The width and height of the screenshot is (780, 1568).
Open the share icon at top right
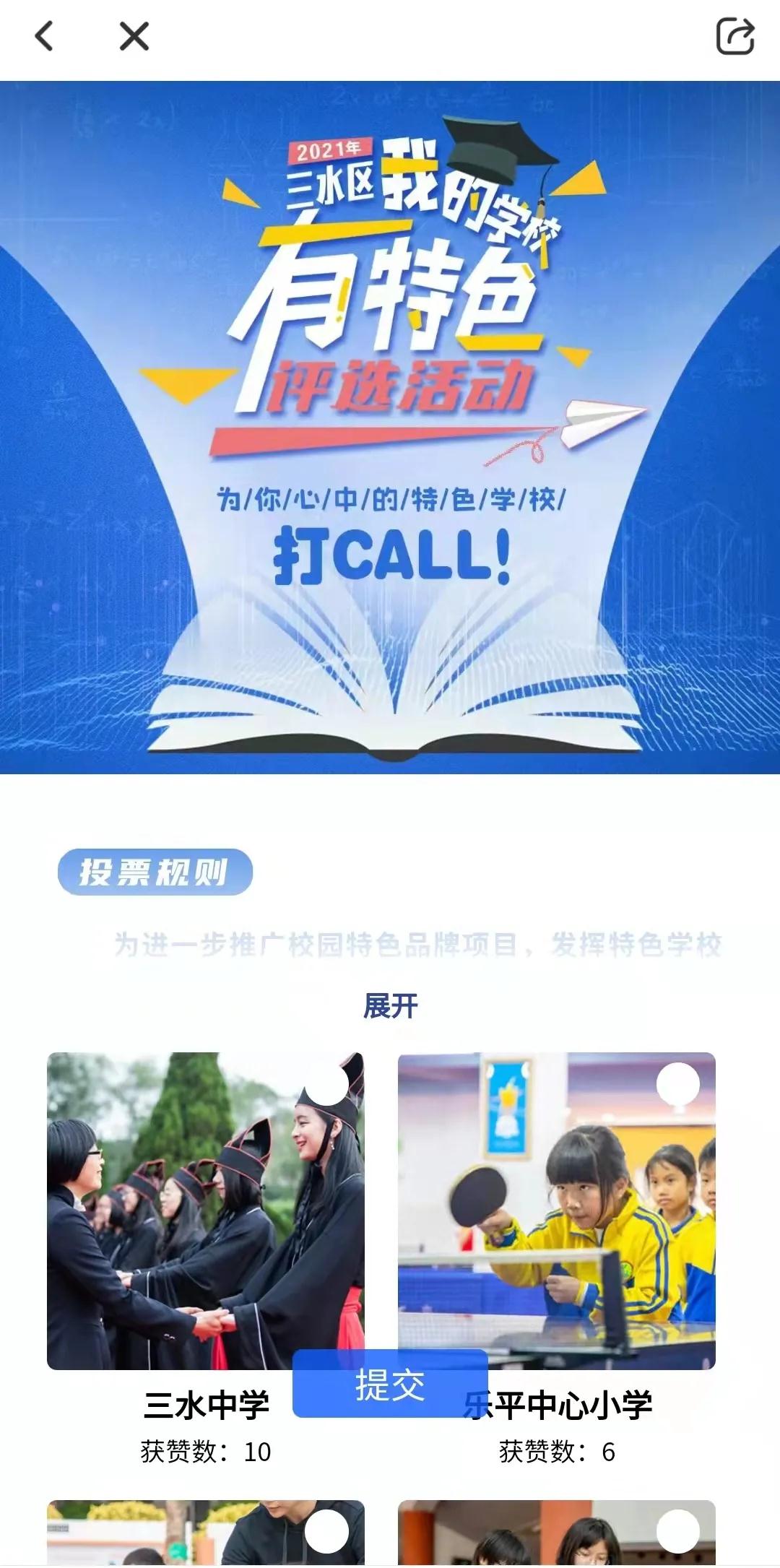tap(735, 35)
